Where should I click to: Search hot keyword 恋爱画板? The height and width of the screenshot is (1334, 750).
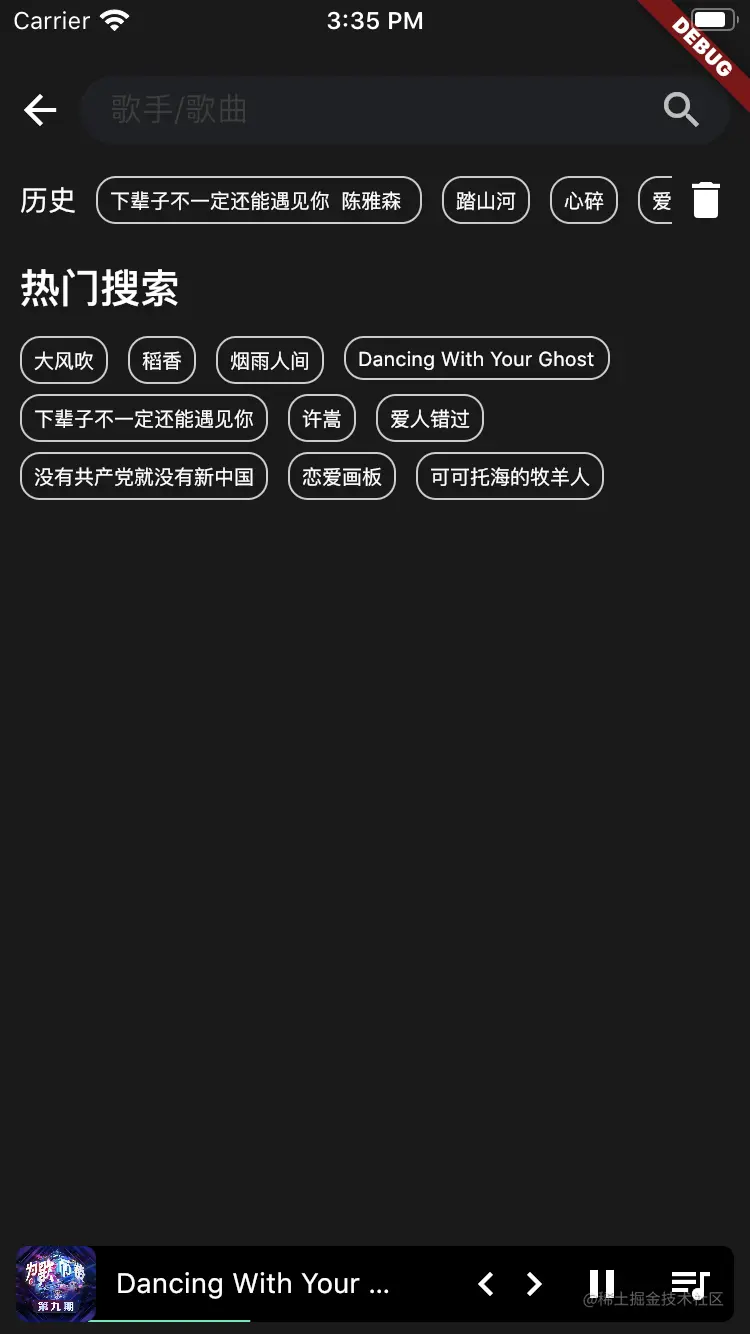[342, 476]
